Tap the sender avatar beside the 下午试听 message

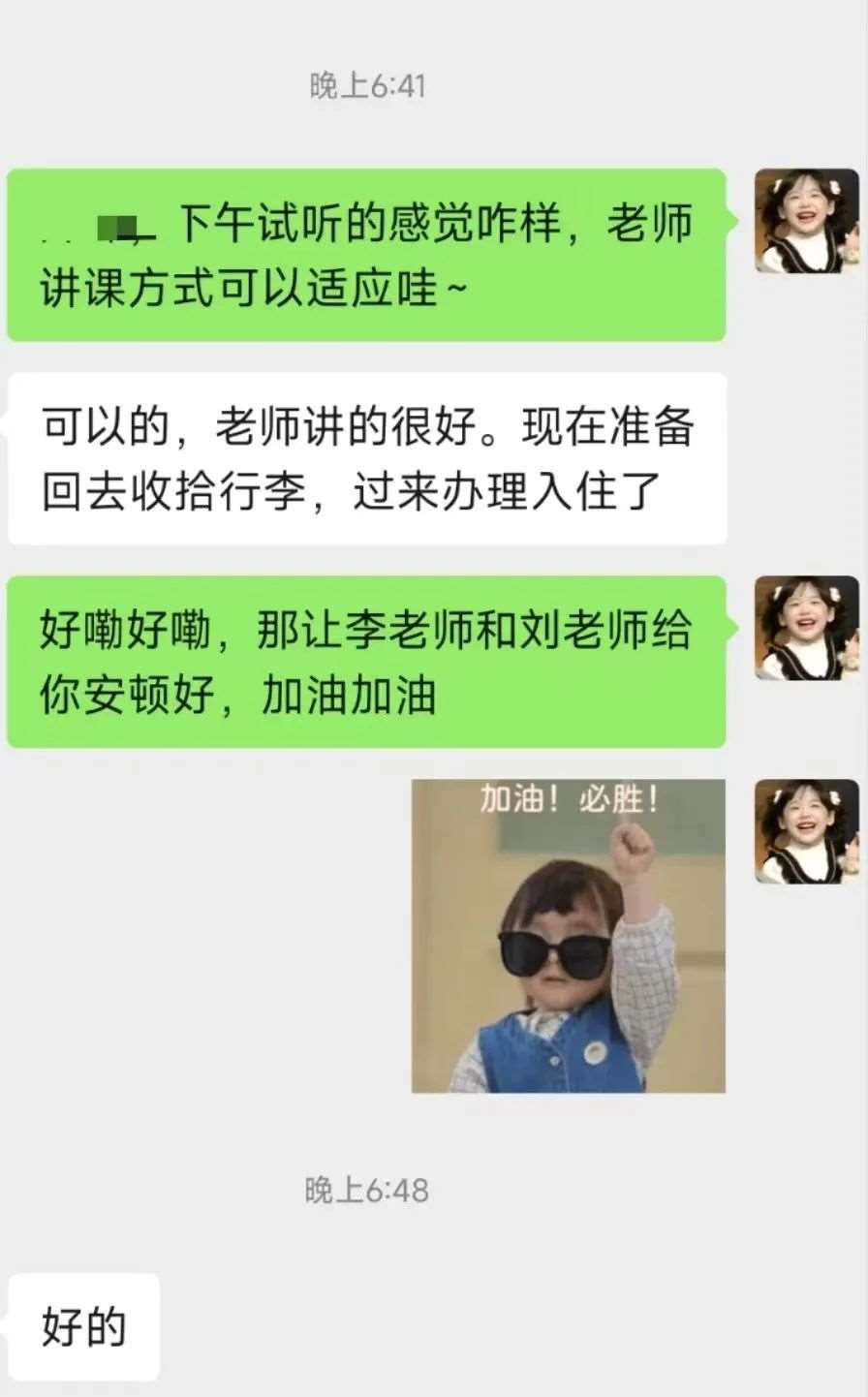pos(806,221)
